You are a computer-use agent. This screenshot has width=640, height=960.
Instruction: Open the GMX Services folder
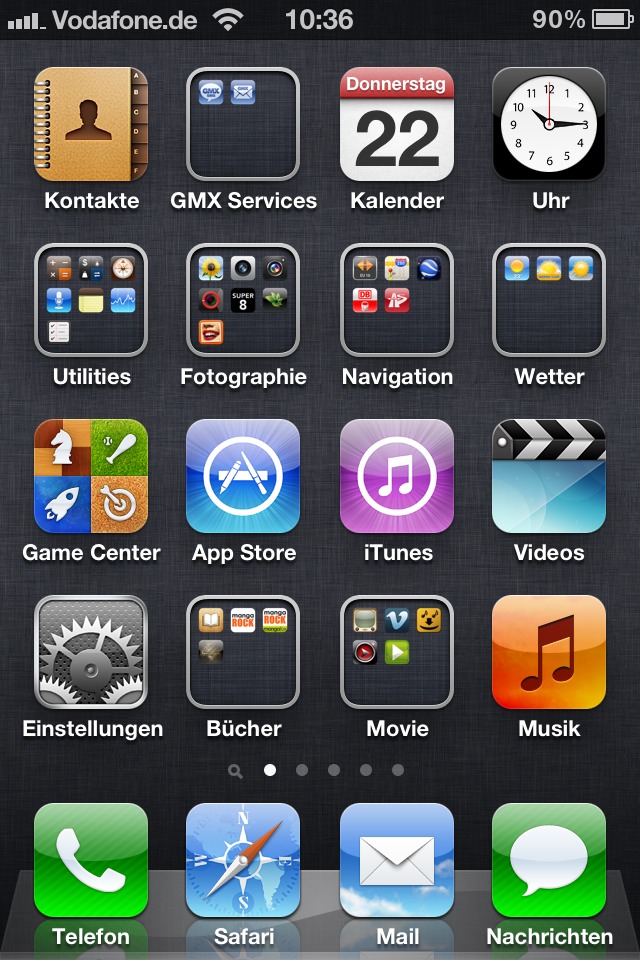[x=243, y=124]
